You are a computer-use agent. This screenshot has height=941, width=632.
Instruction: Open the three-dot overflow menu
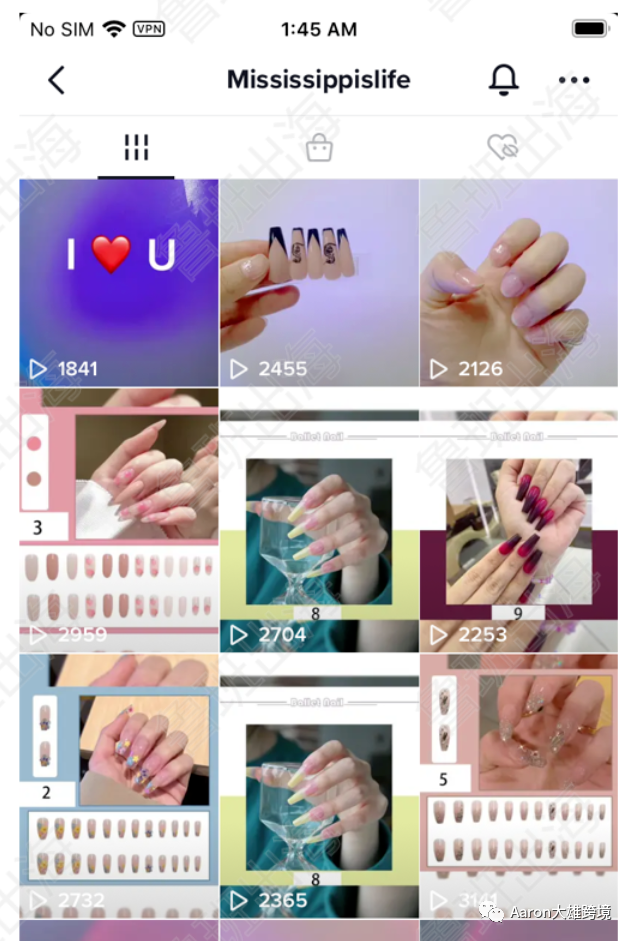click(574, 80)
